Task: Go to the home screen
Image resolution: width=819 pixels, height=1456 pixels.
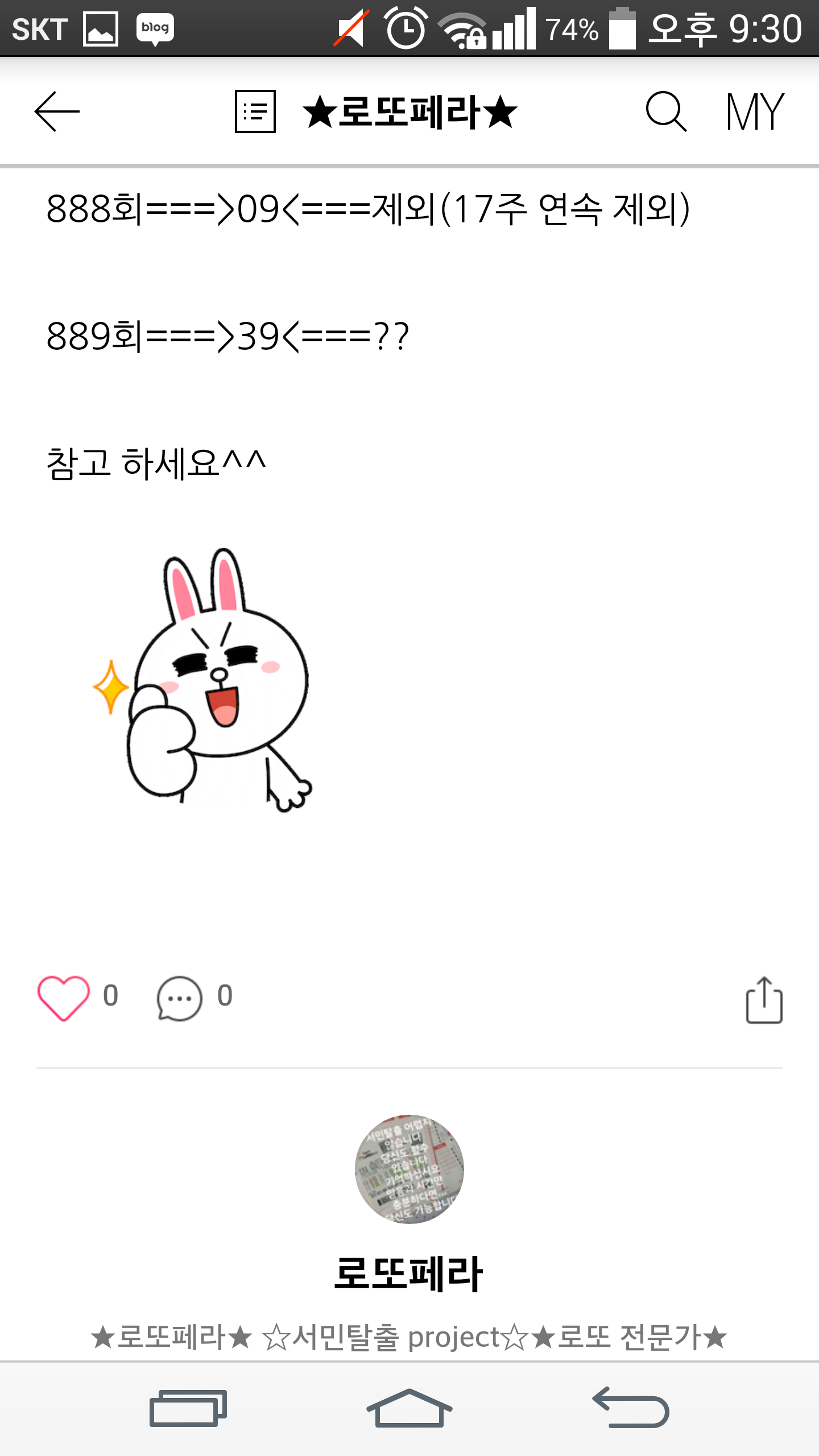Action: tap(409, 1408)
